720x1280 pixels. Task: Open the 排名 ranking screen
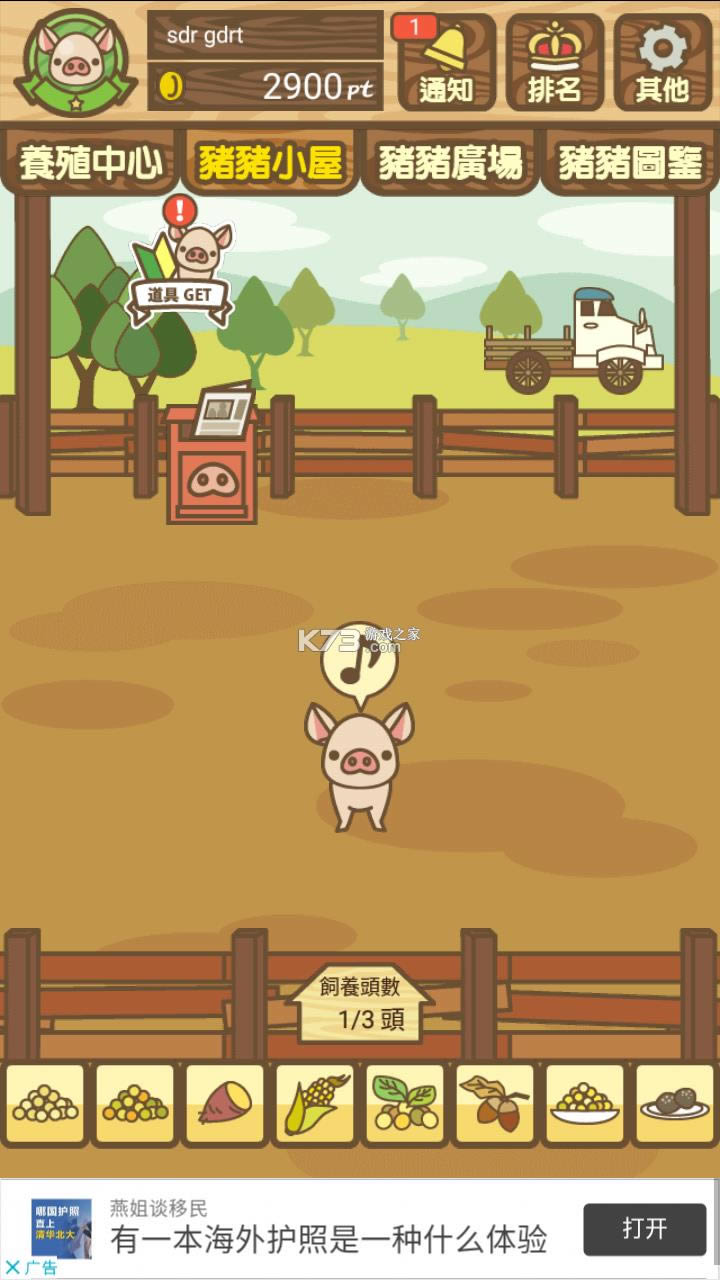tap(554, 62)
